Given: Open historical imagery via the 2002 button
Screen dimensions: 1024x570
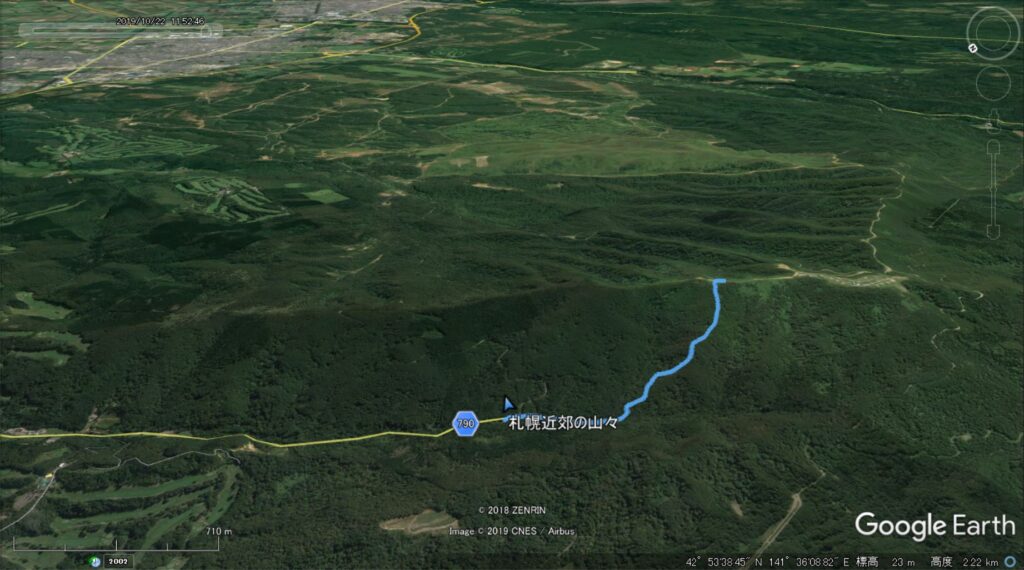Looking at the screenshot, I should click(119, 561).
